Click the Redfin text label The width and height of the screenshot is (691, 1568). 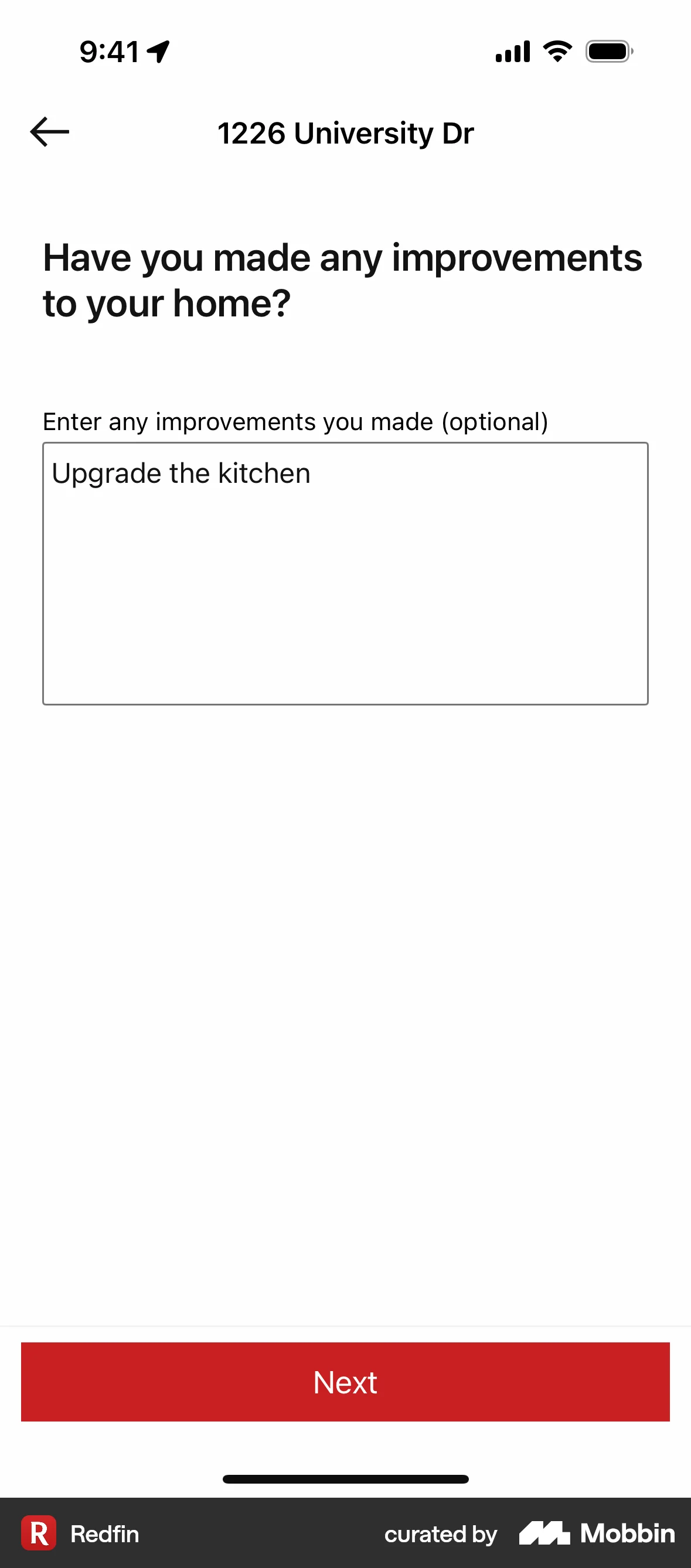(105, 1535)
